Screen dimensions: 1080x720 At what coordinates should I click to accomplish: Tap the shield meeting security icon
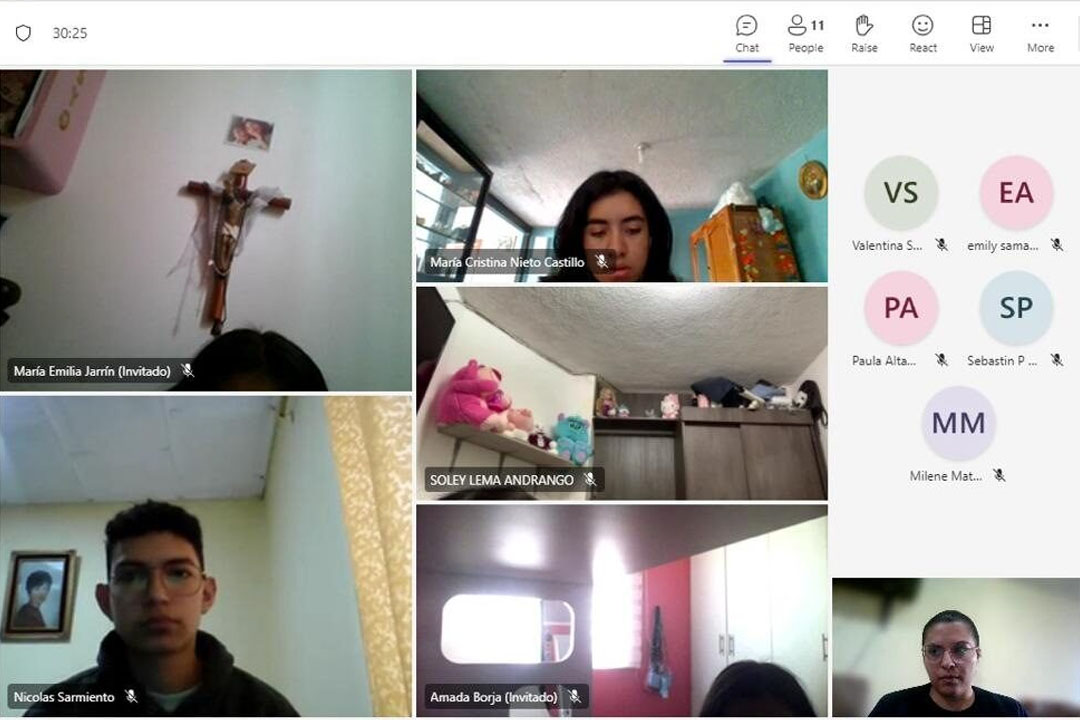(x=23, y=33)
